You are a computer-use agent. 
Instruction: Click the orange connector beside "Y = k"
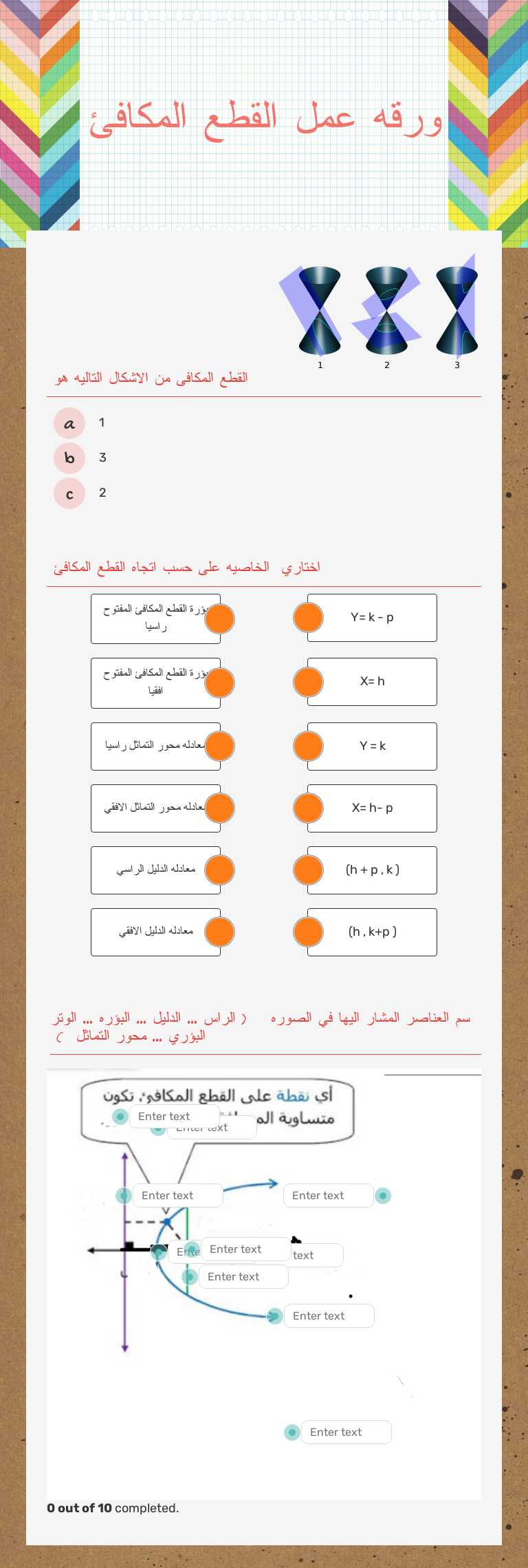point(307,746)
